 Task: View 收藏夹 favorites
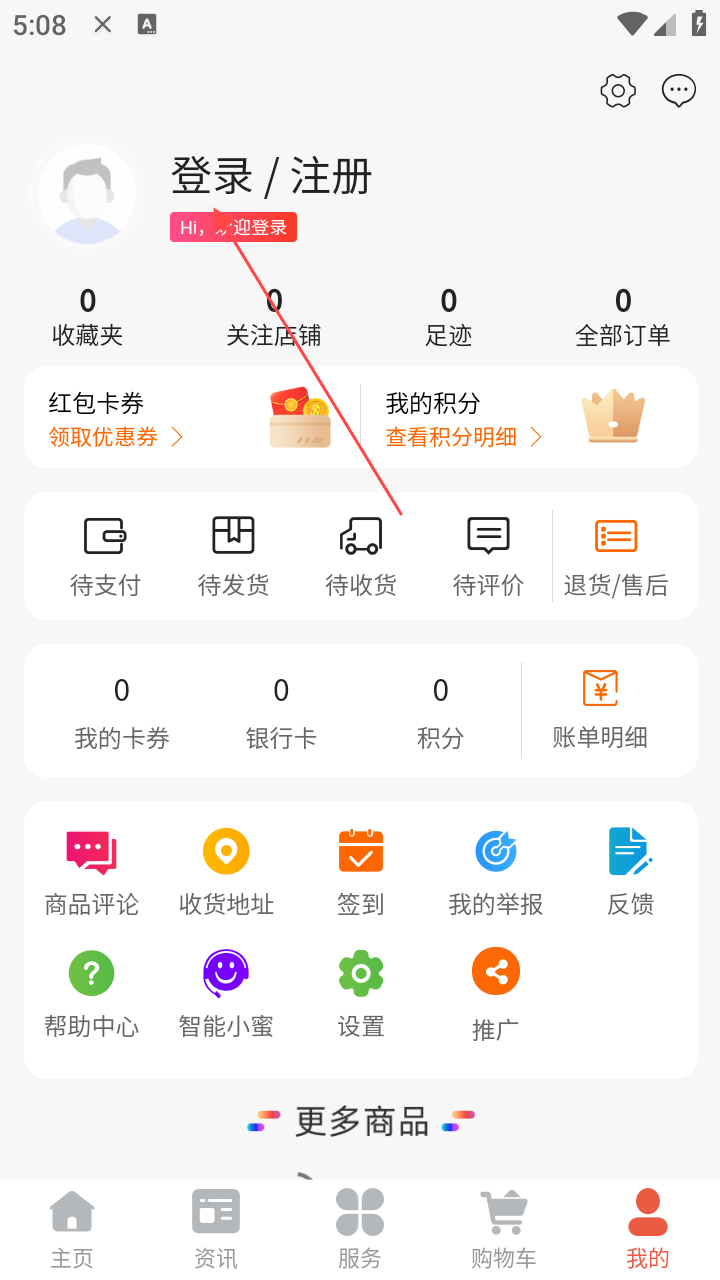[88, 317]
